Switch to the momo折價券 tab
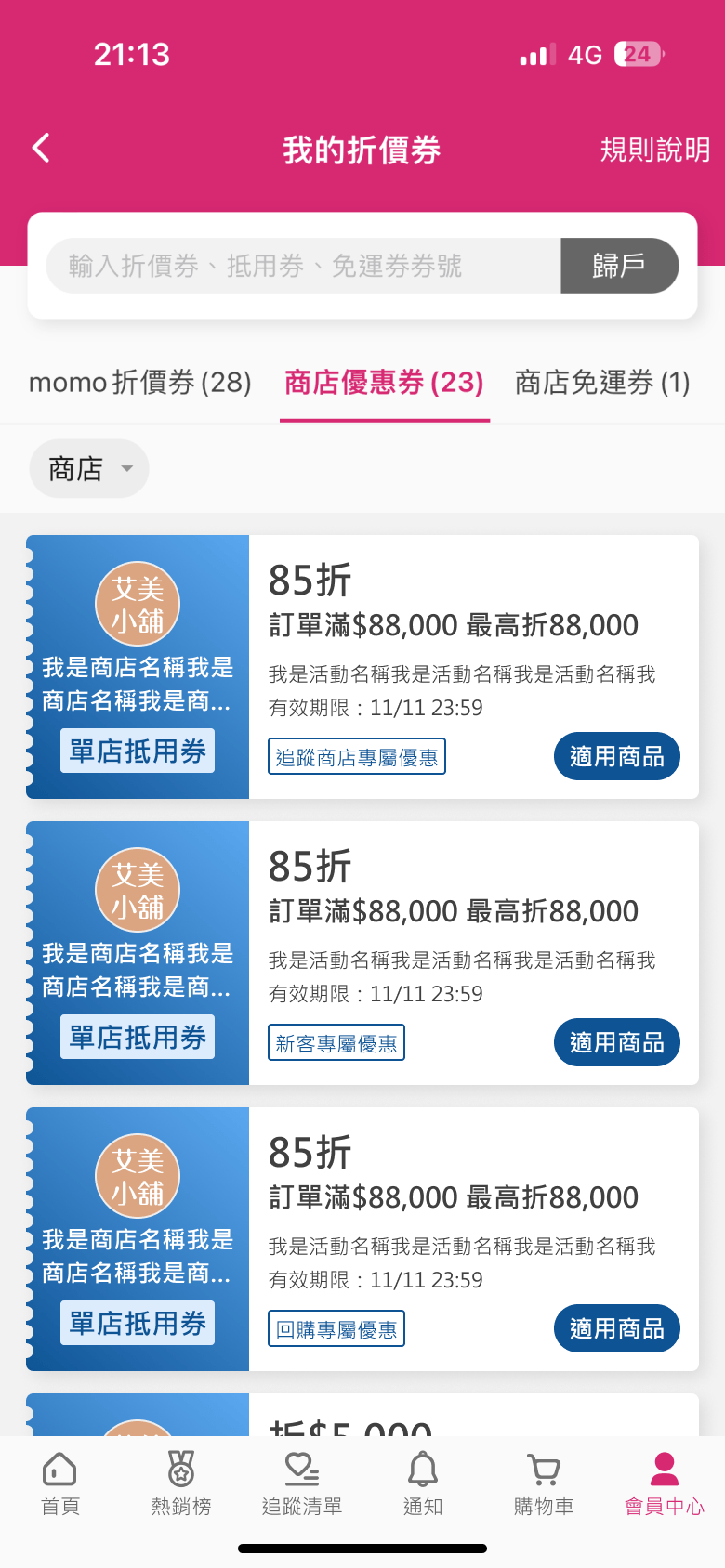 click(140, 383)
